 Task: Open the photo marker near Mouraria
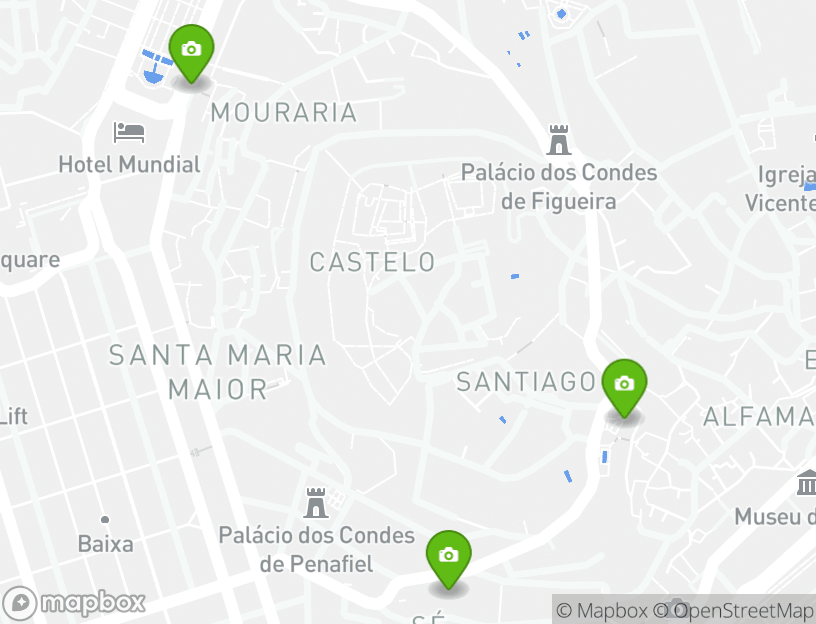pyautogui.click(x=191, y=51)
